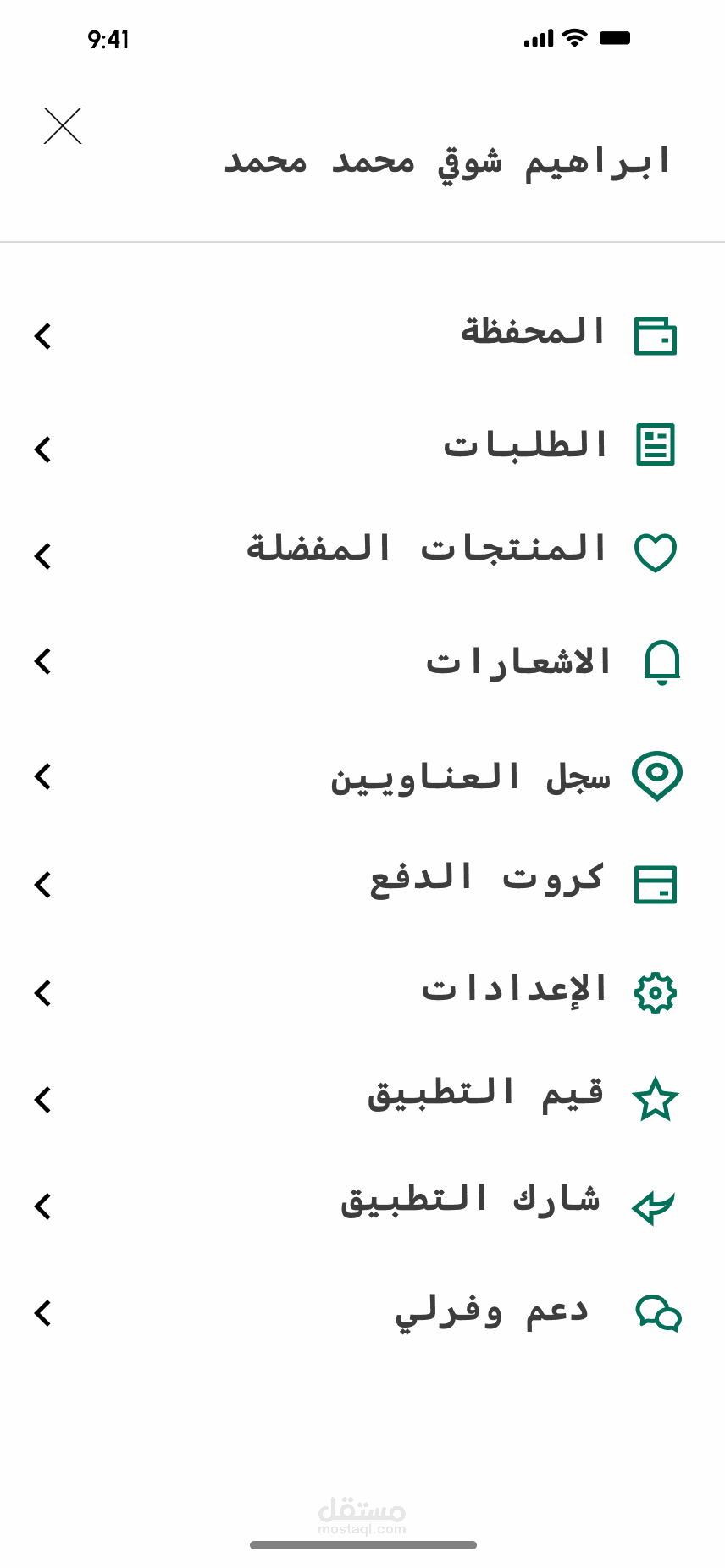Close the side menu with the X
Viewport: 725px width, 1568px height.
[x=63, y=126]
